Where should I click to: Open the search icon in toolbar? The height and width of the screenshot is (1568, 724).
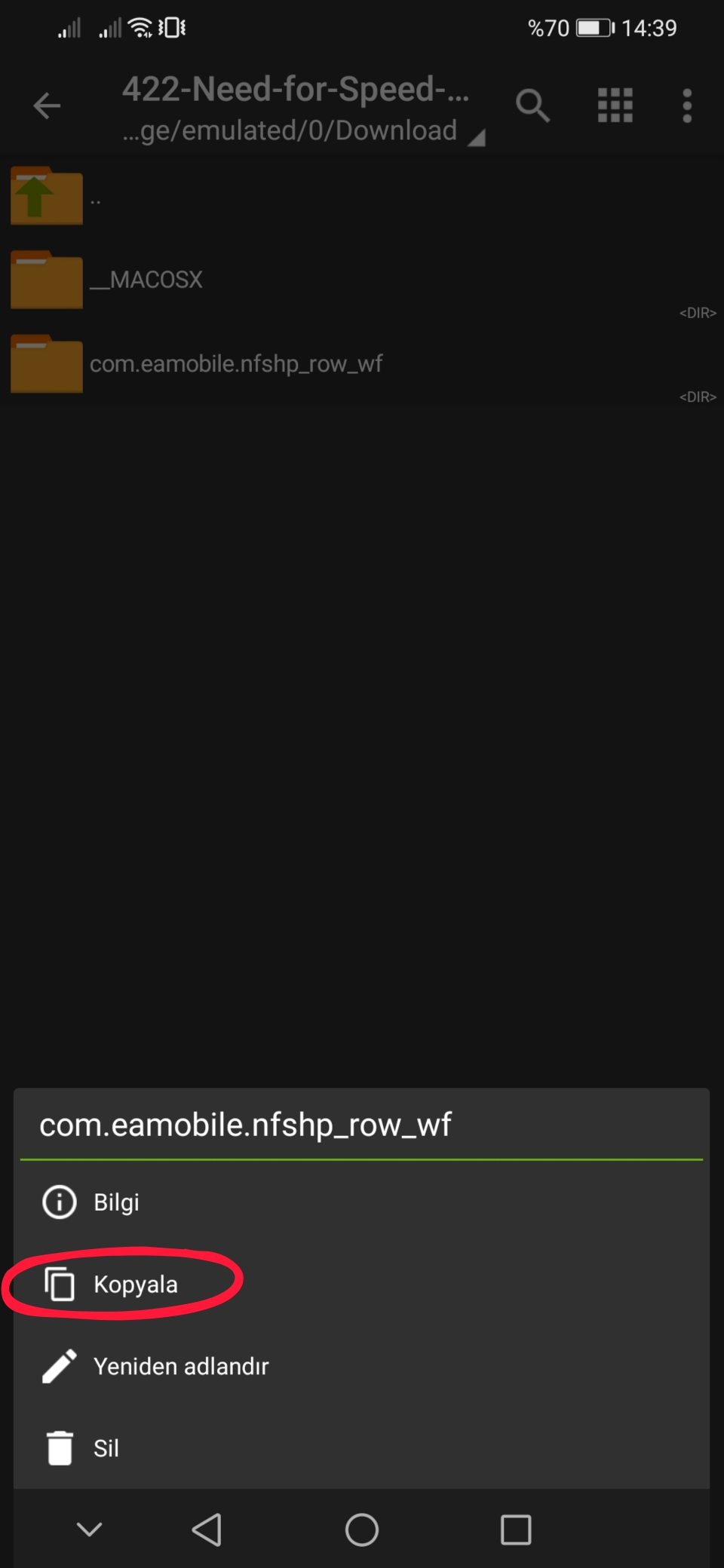(532, 106)
